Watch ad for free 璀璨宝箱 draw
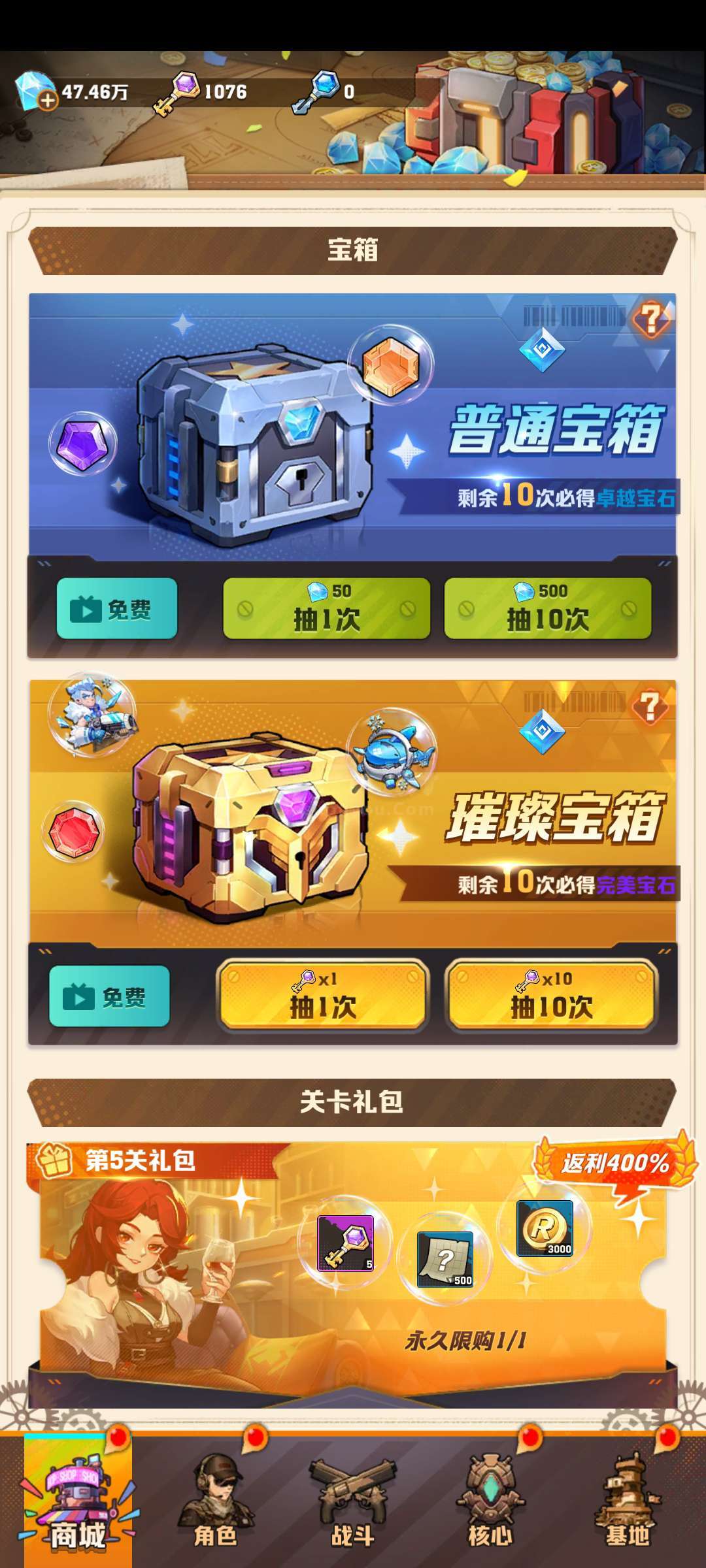Viewport: 706px width, 1568px height. (x=109, y=996)
